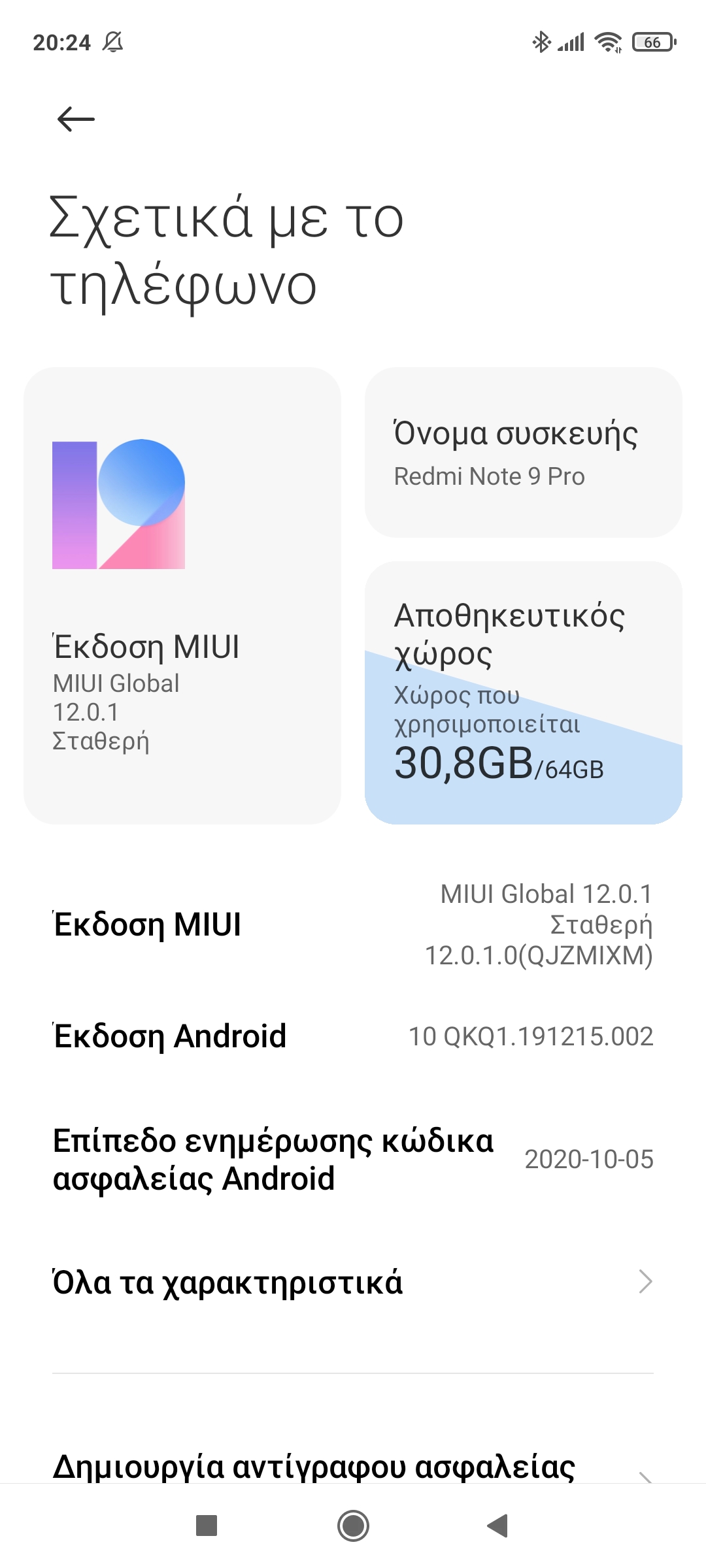Tap the Έκδοση Android row

[x=353, y=1036]
